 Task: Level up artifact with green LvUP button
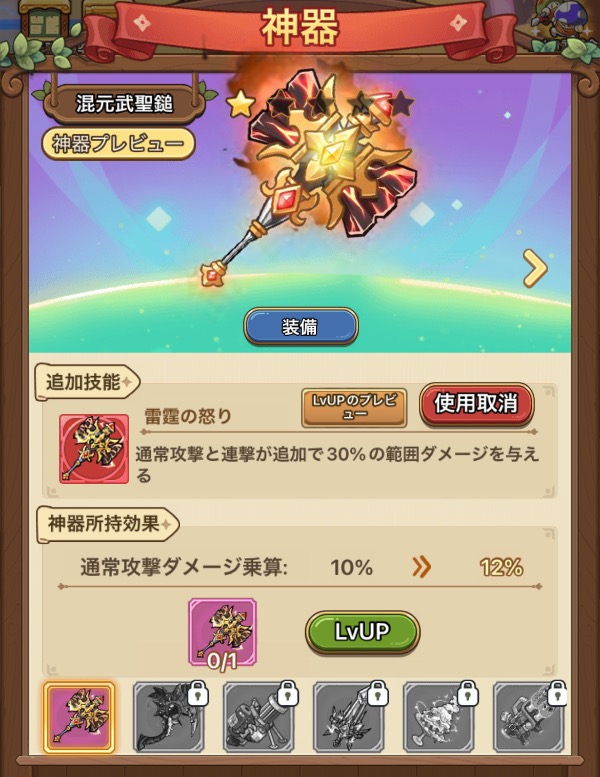tap(362, 631)
